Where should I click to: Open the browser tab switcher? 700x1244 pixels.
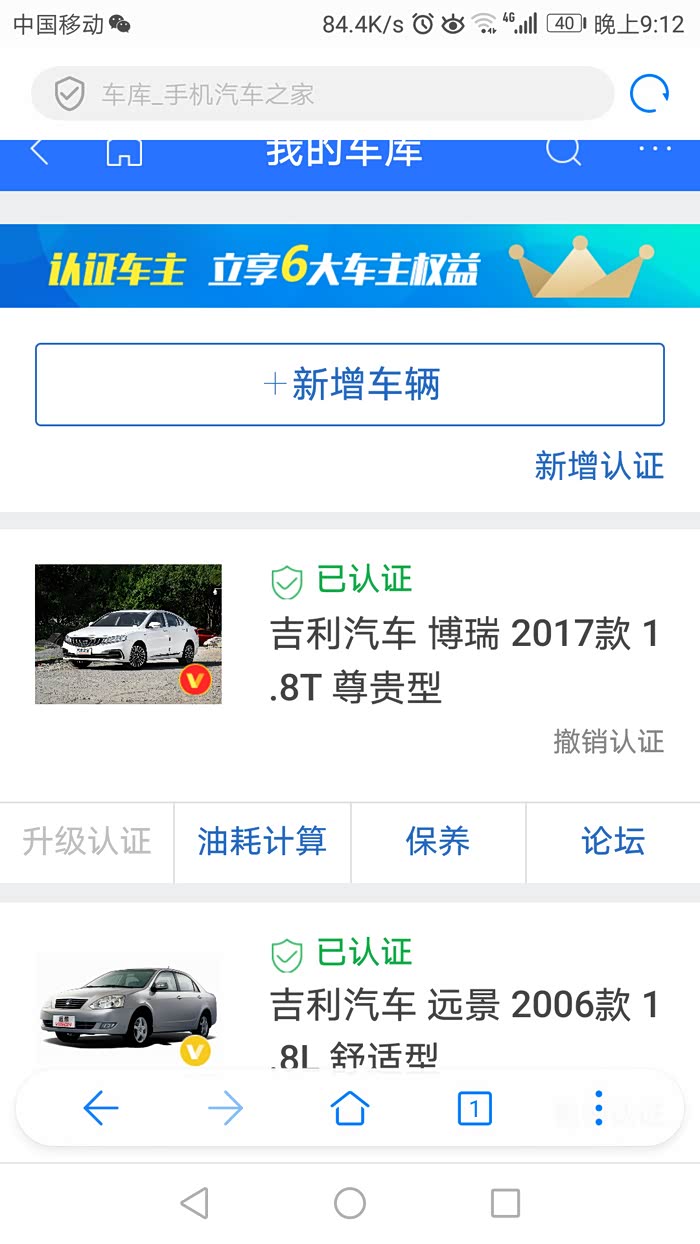pyautogui.click(x=474, y=1108)
